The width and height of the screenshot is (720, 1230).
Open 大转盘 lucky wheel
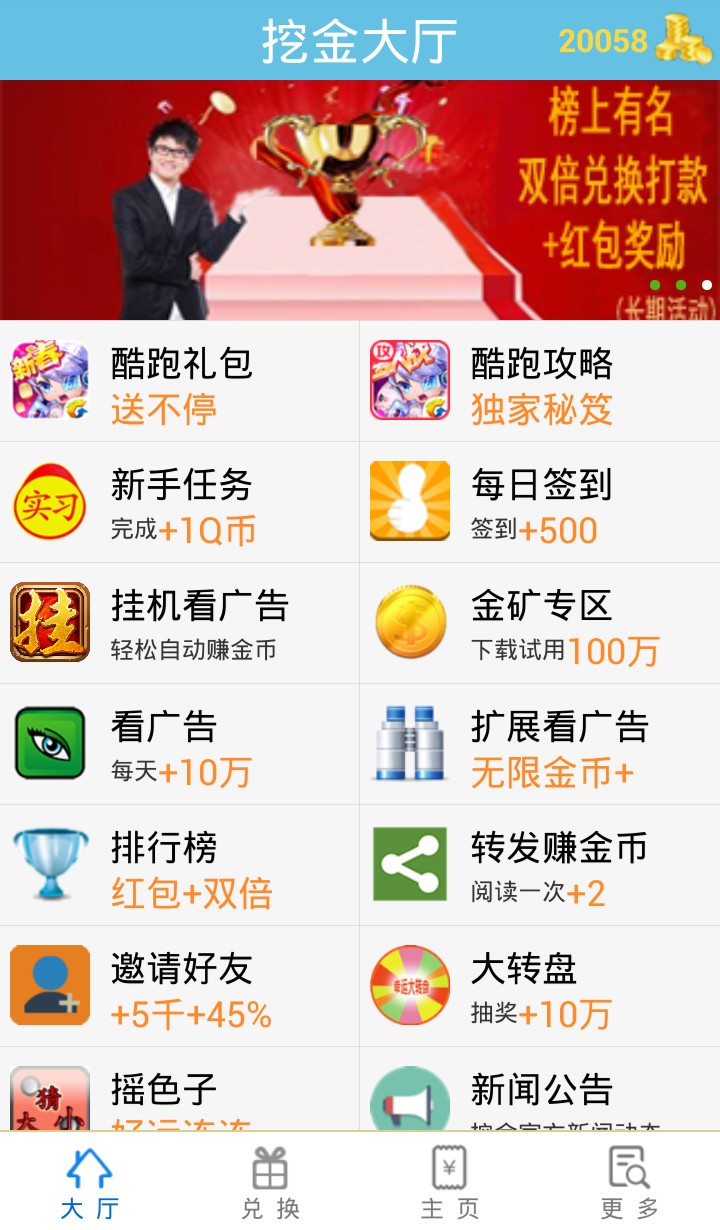(540, 986)
